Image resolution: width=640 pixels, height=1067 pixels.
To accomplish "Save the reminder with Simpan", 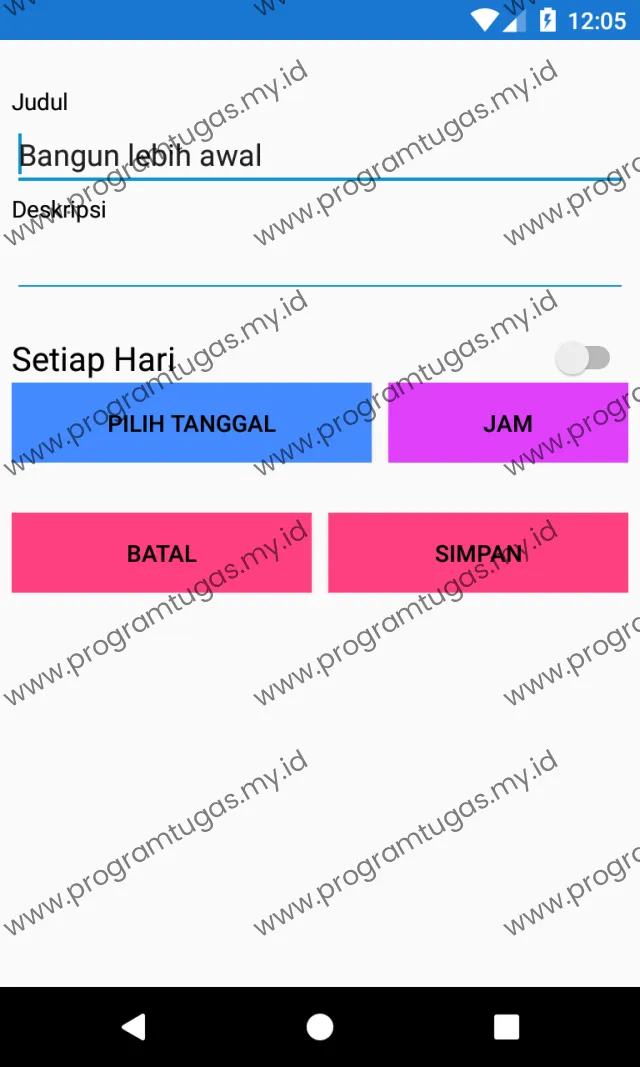I will click(x=478, y=553).
